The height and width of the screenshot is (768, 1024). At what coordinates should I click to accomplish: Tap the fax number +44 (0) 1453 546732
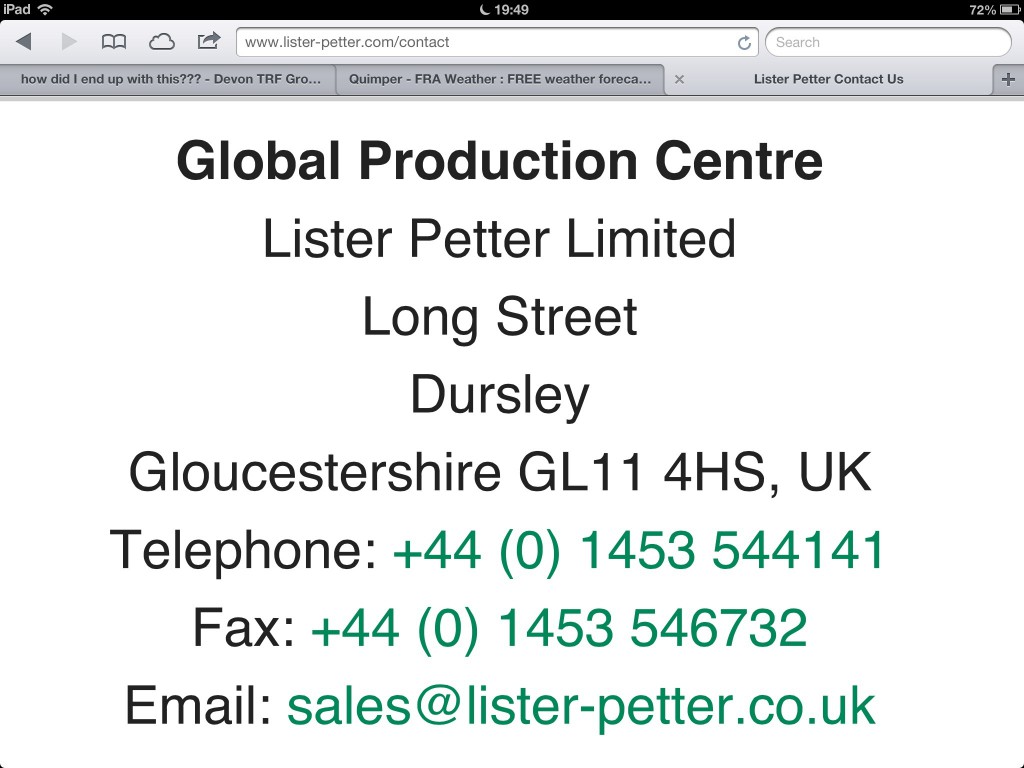pos(558,628)
